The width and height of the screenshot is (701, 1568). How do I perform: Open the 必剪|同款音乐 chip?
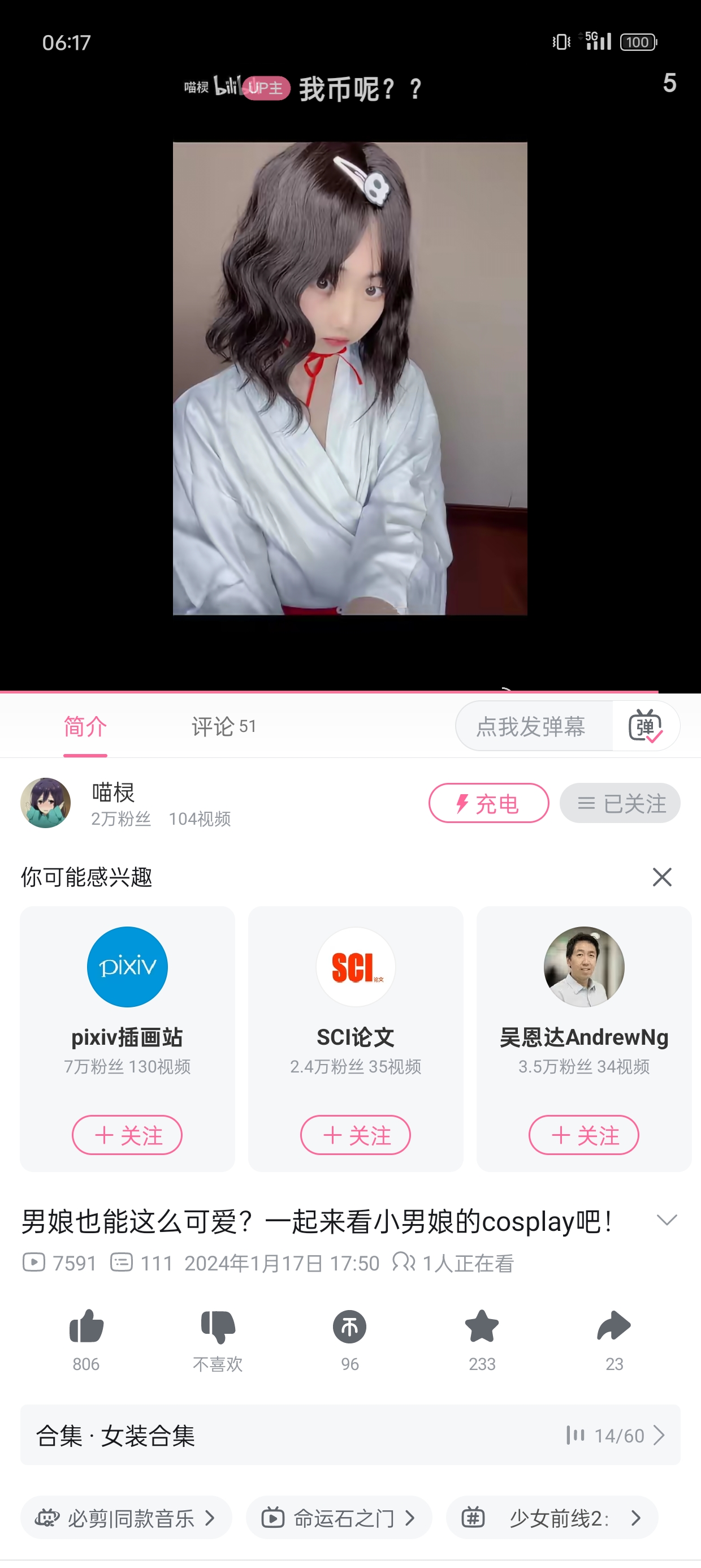point(126,1518)
